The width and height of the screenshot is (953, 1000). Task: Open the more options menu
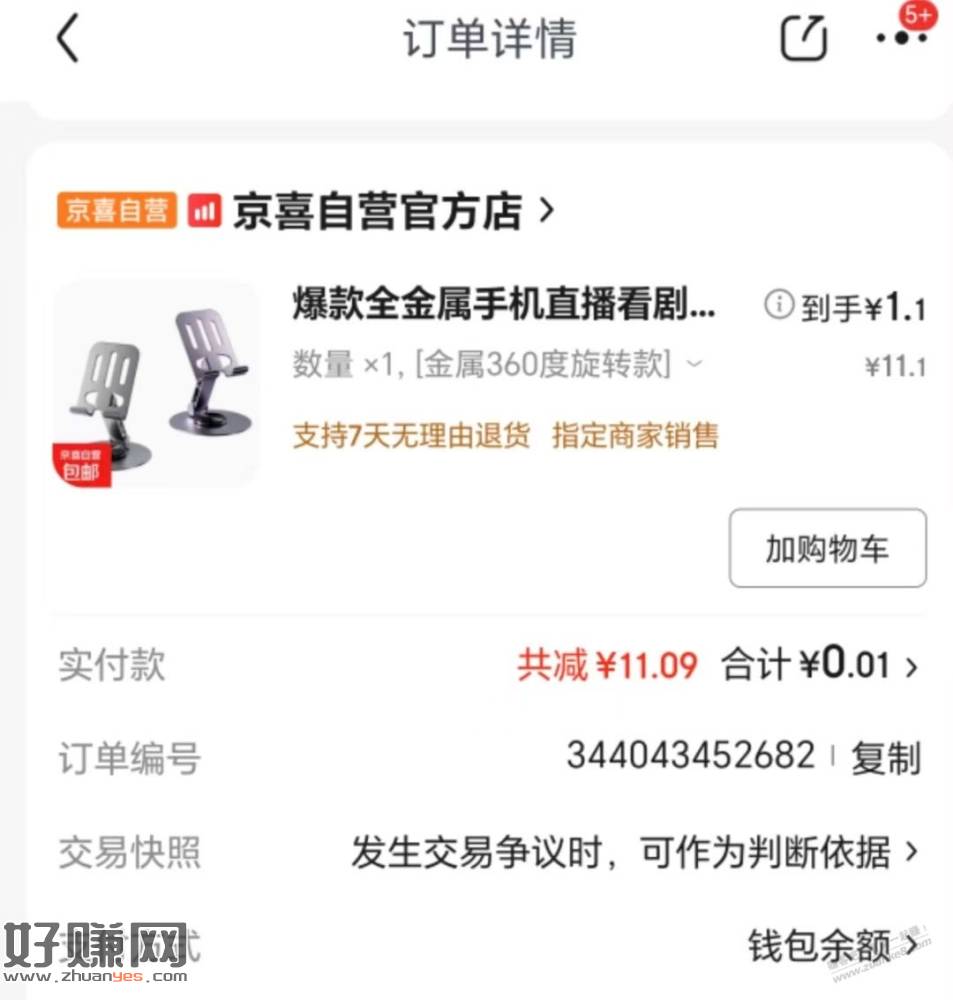(901, 38)
